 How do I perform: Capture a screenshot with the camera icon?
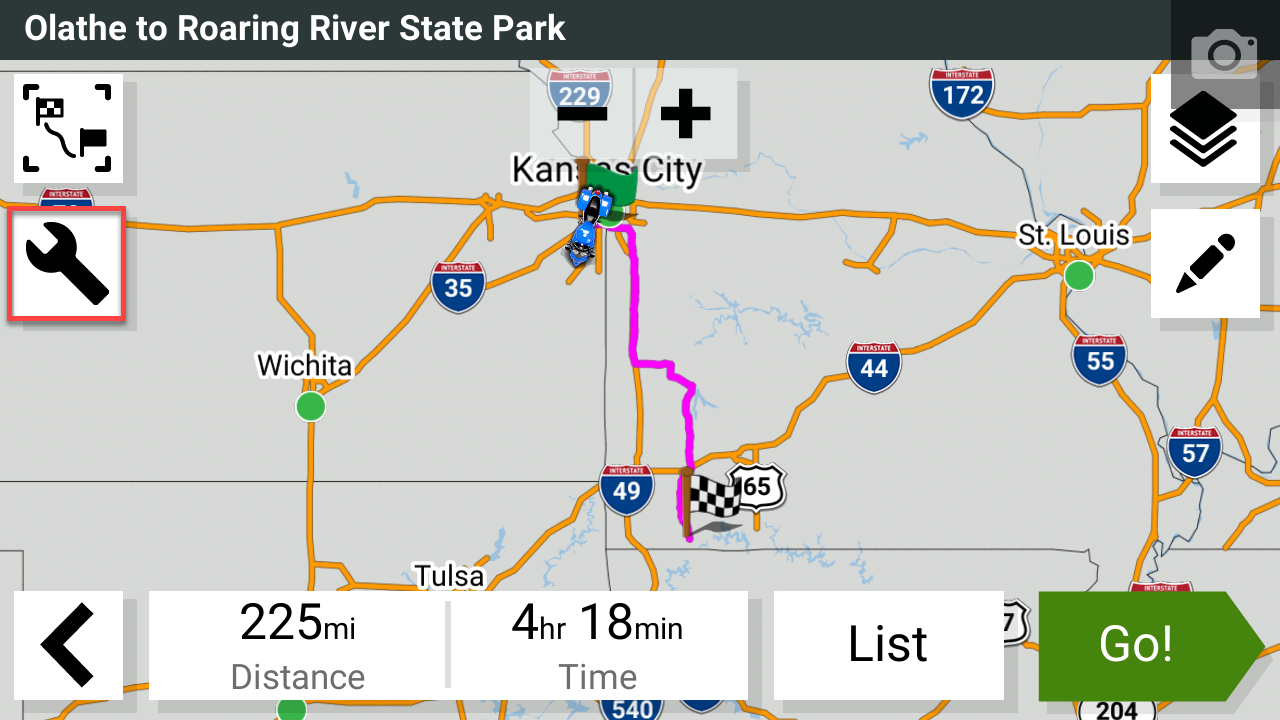[x=1224, y=53]
